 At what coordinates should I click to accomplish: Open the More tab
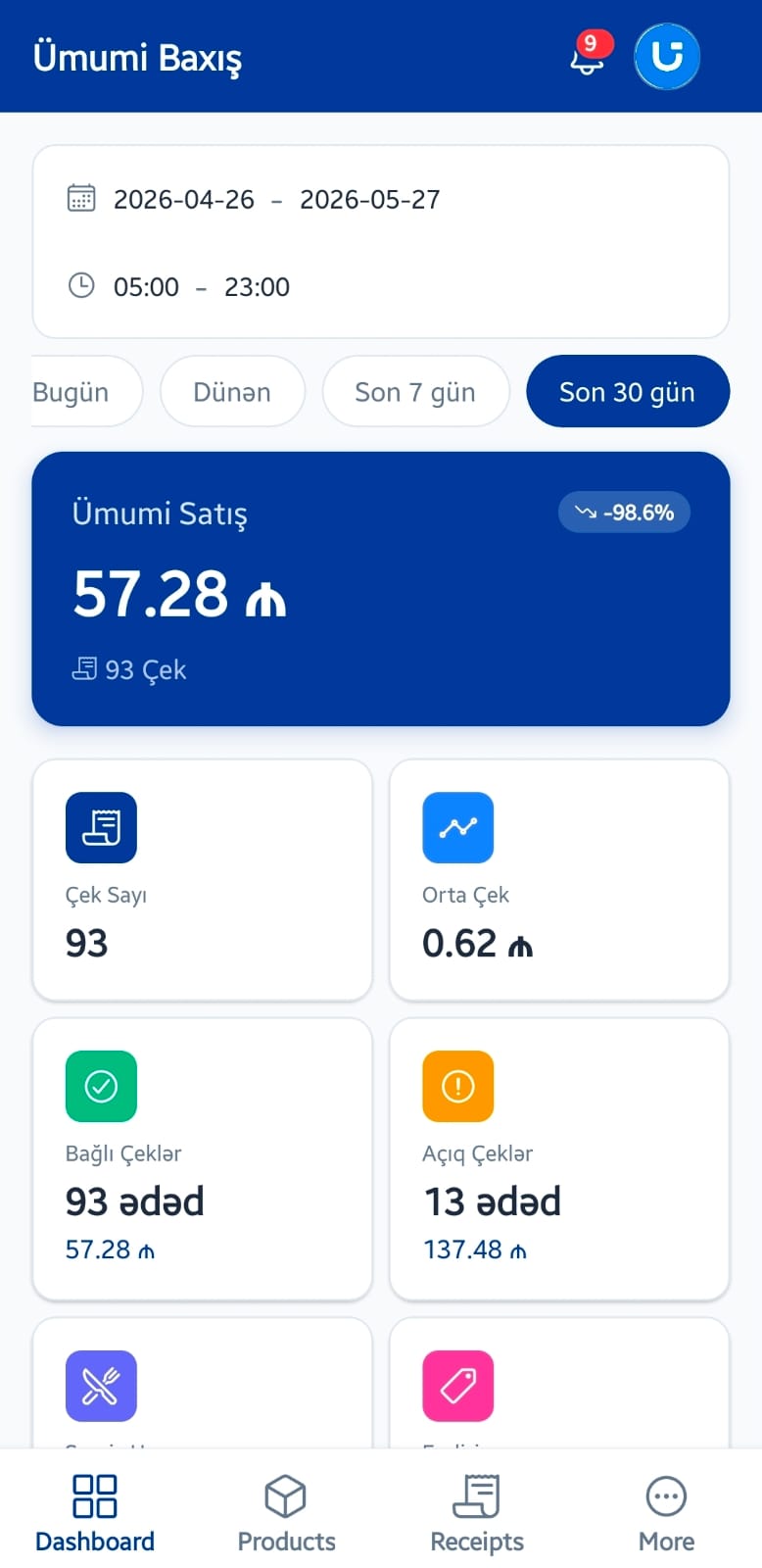667,1514
